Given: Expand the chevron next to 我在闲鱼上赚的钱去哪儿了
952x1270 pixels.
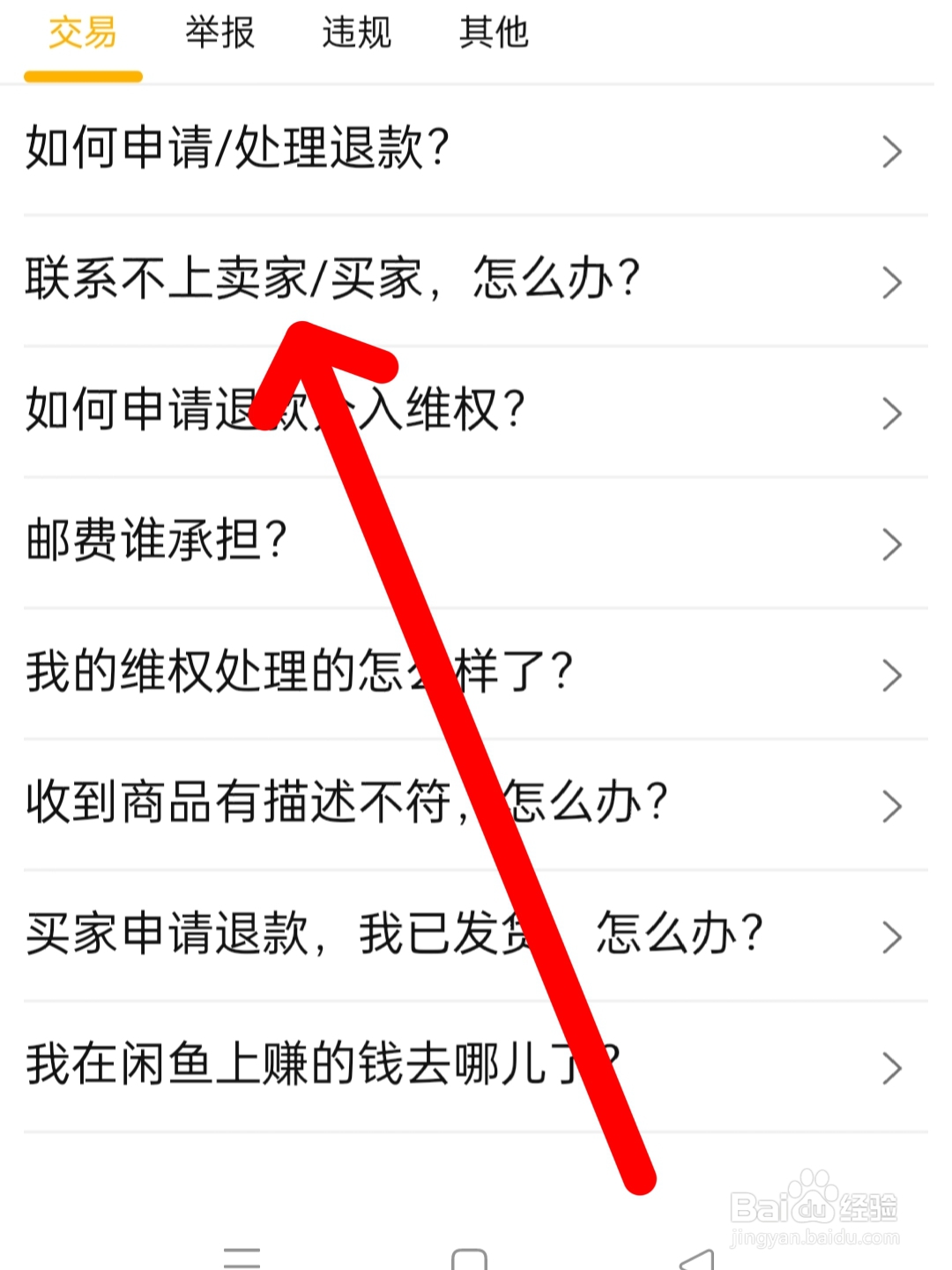Looking at the screenshot, I should pyautogui.click(x=892, y=1069).
